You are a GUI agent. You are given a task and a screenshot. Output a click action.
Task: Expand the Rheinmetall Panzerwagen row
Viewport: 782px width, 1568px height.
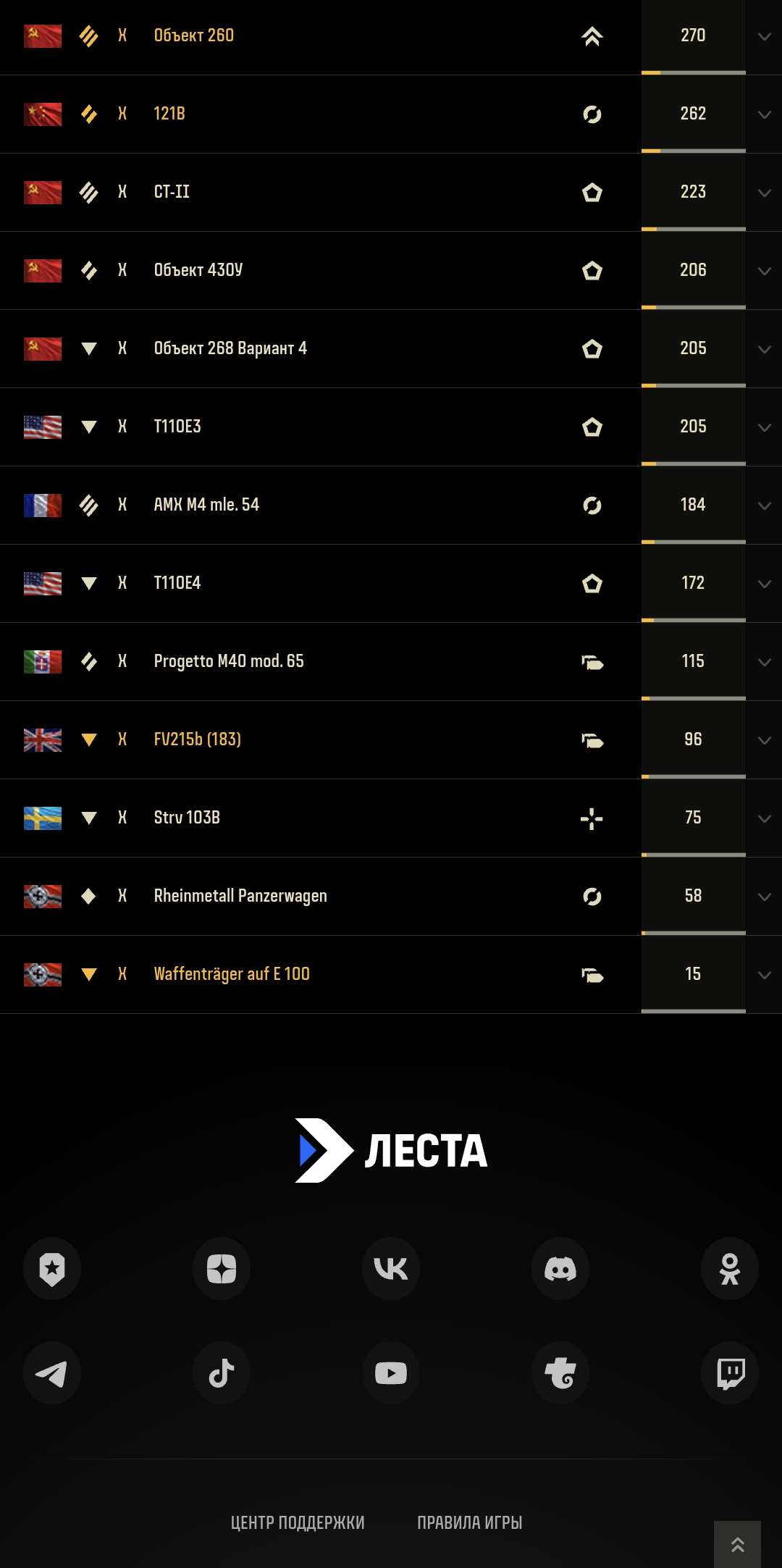(x=764, y=897)
